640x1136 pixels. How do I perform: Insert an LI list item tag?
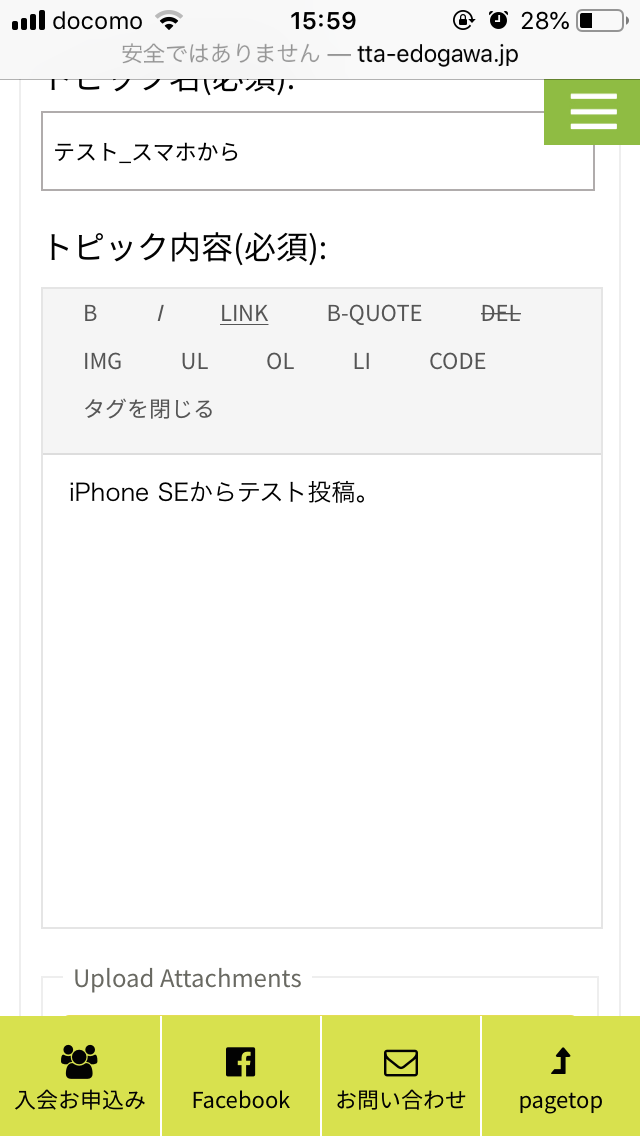coord(362,361)
